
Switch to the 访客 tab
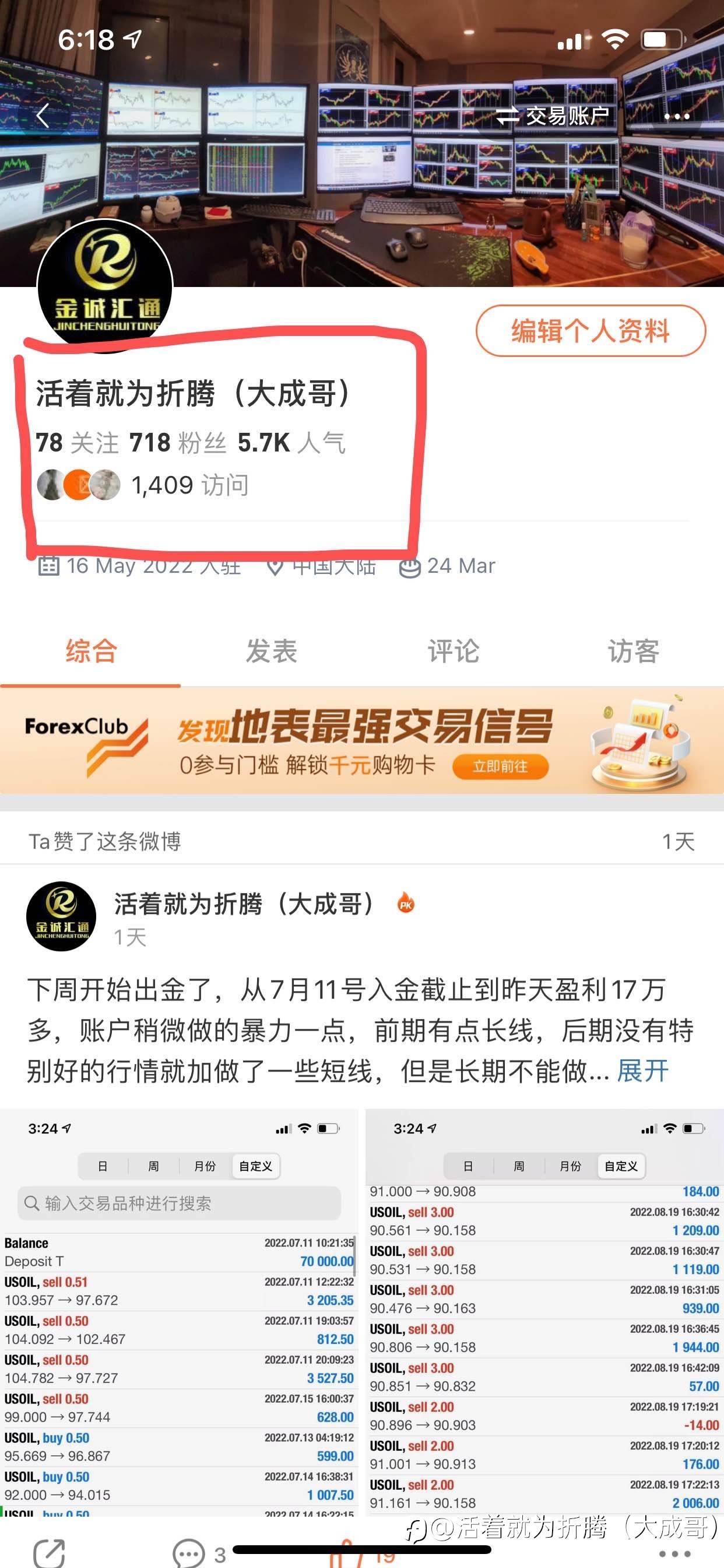tap(632, 652)
